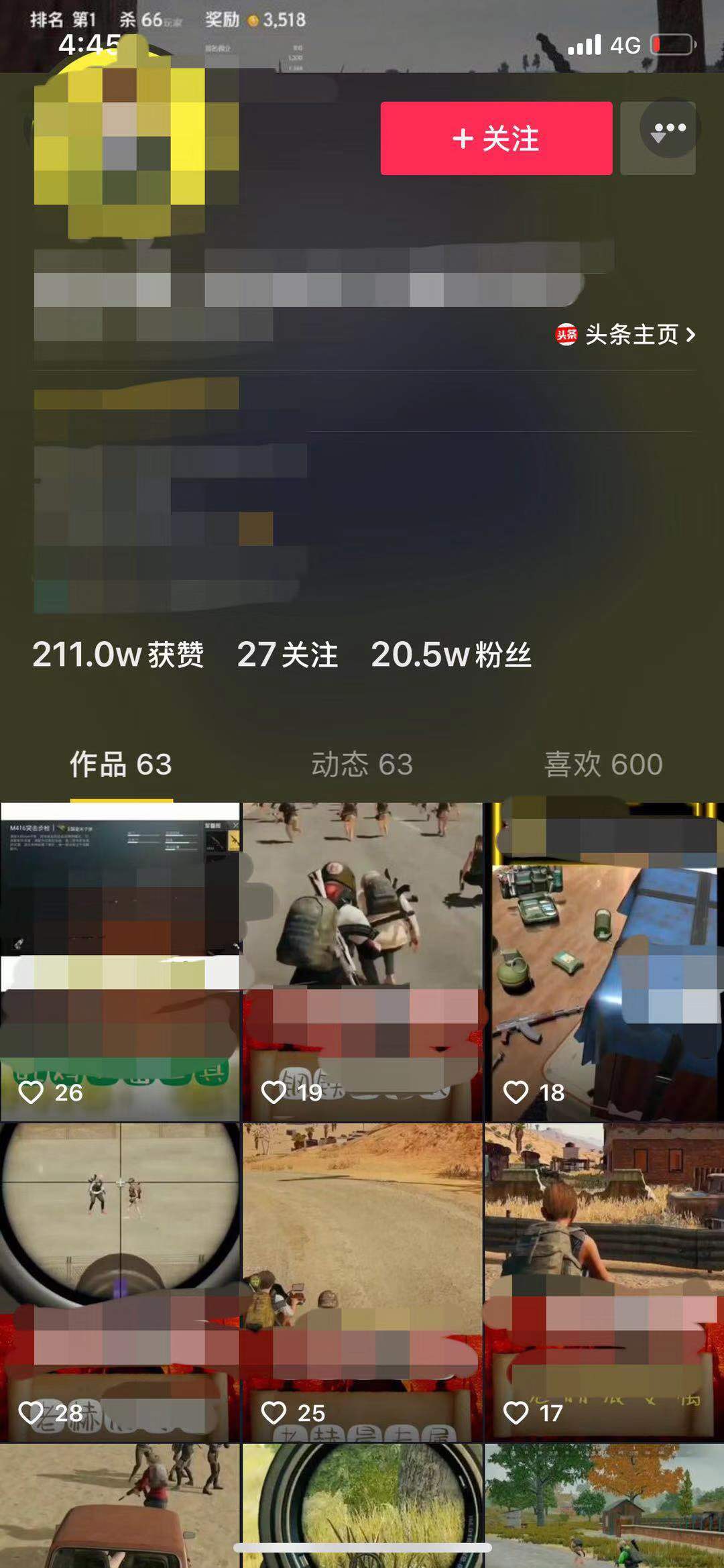Switch to the 动态 63 tab
This screenshot has width=724, height=1568.
(x=362, y=765)
